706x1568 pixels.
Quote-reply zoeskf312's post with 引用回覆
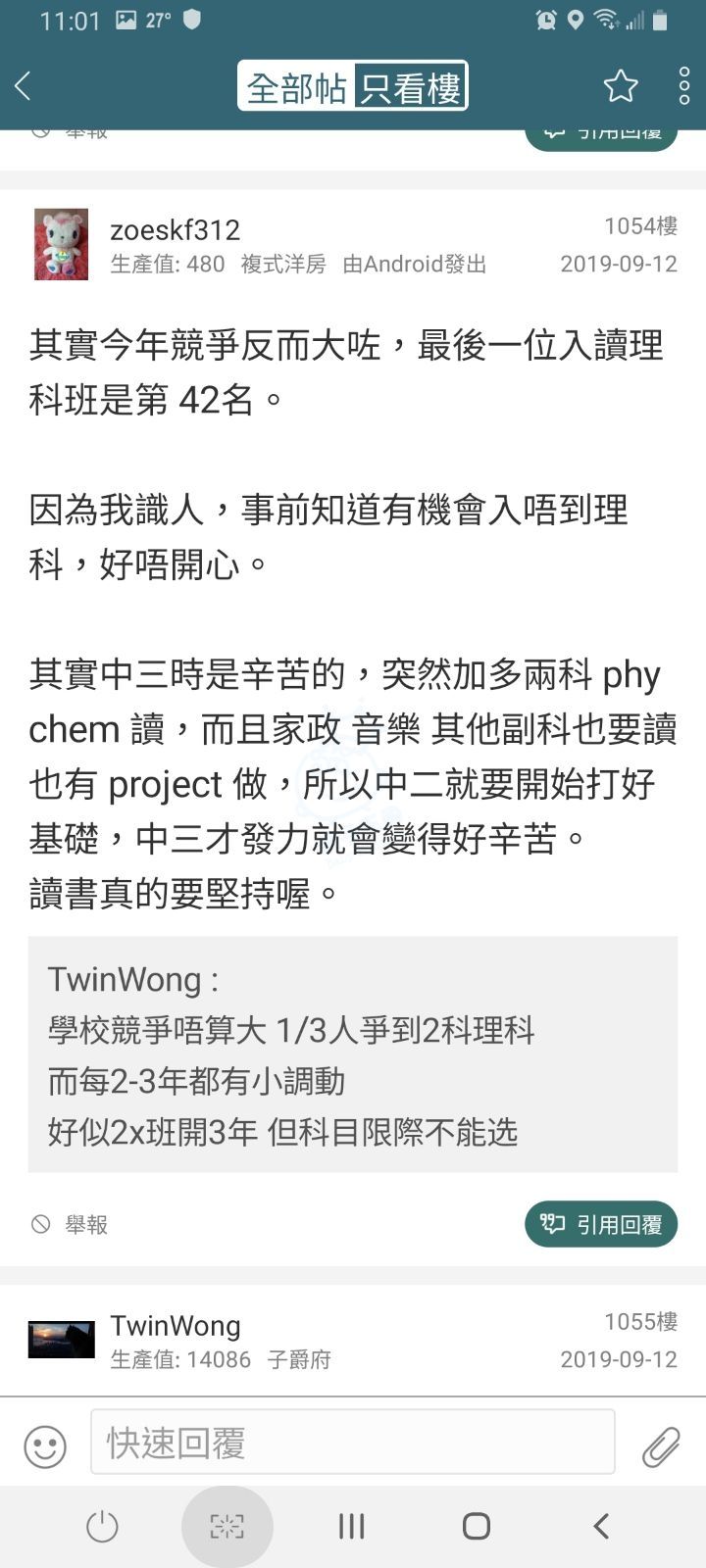pyautogui.click(x=601, y=1224)
